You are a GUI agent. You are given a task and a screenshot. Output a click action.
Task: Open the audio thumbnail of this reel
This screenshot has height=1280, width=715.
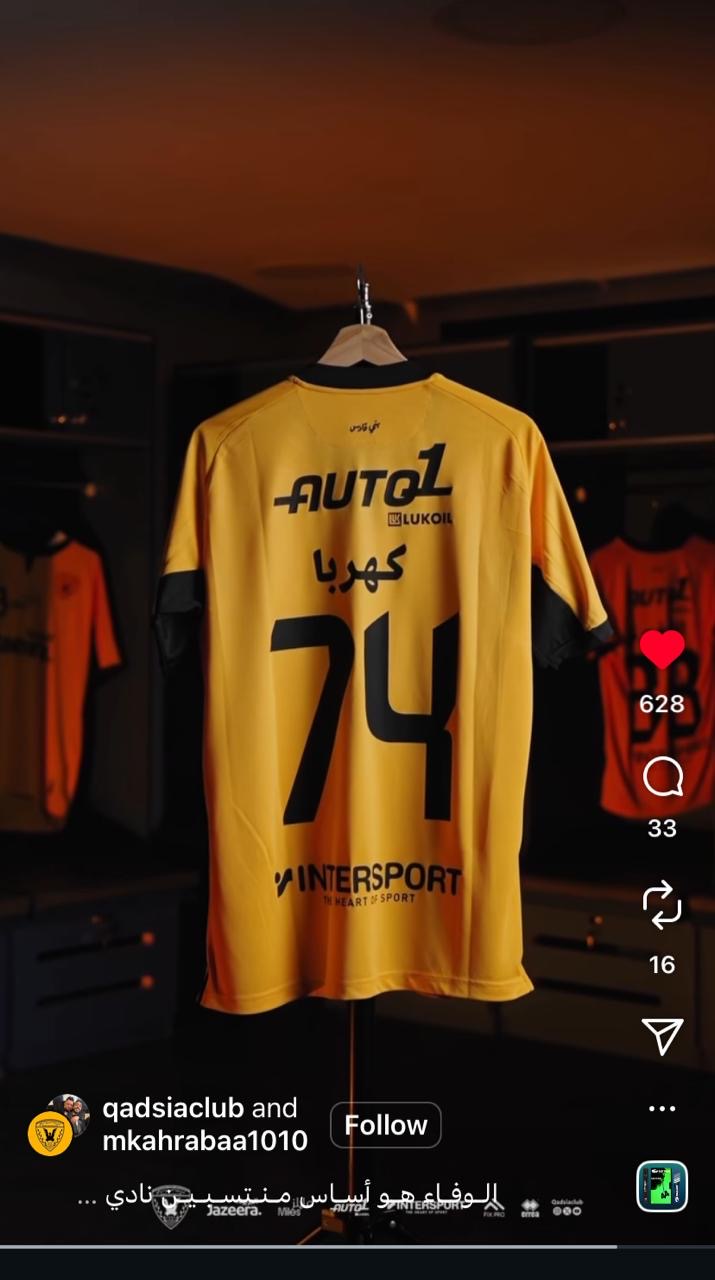[x=662, y=1186]
